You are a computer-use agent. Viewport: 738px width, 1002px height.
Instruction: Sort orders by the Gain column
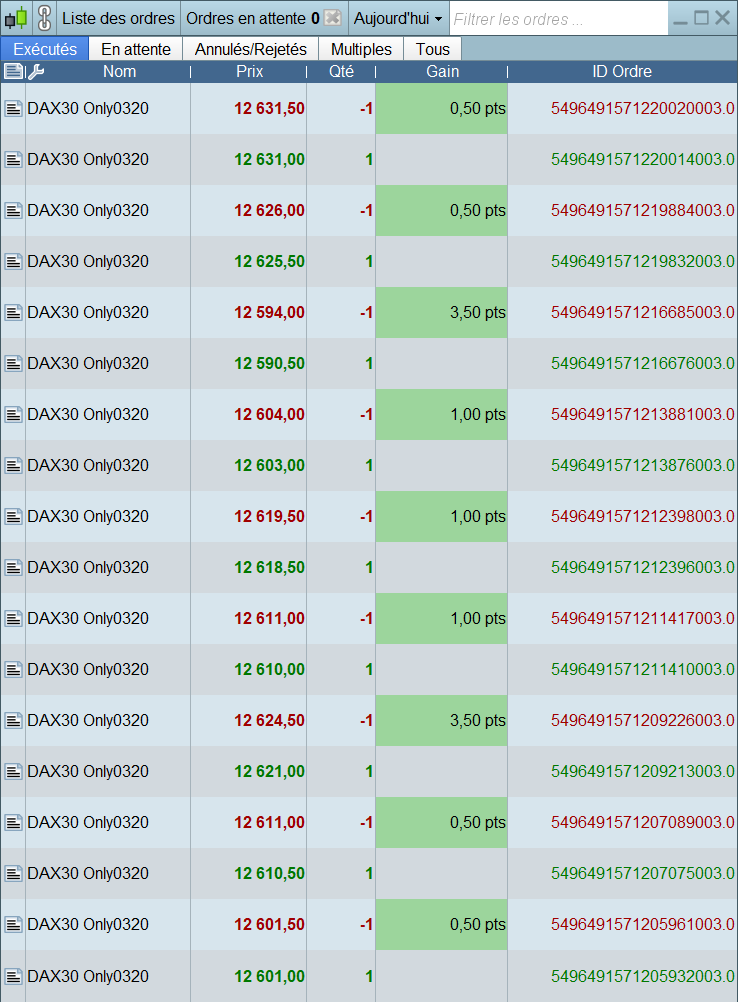pyautogui.click(x=442, y=71)
